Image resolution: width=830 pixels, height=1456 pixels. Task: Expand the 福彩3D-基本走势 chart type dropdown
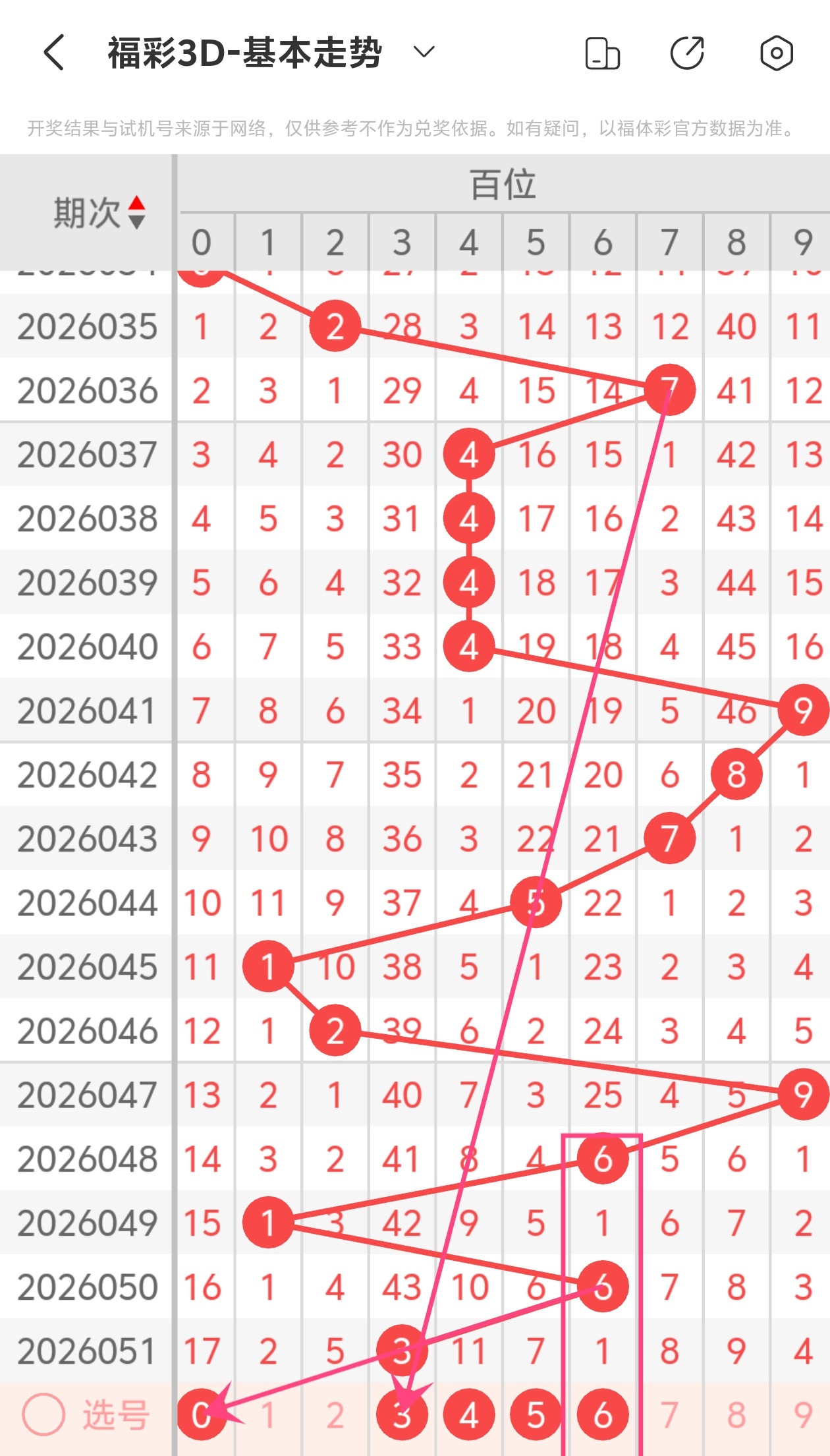[x=424, y=52]
